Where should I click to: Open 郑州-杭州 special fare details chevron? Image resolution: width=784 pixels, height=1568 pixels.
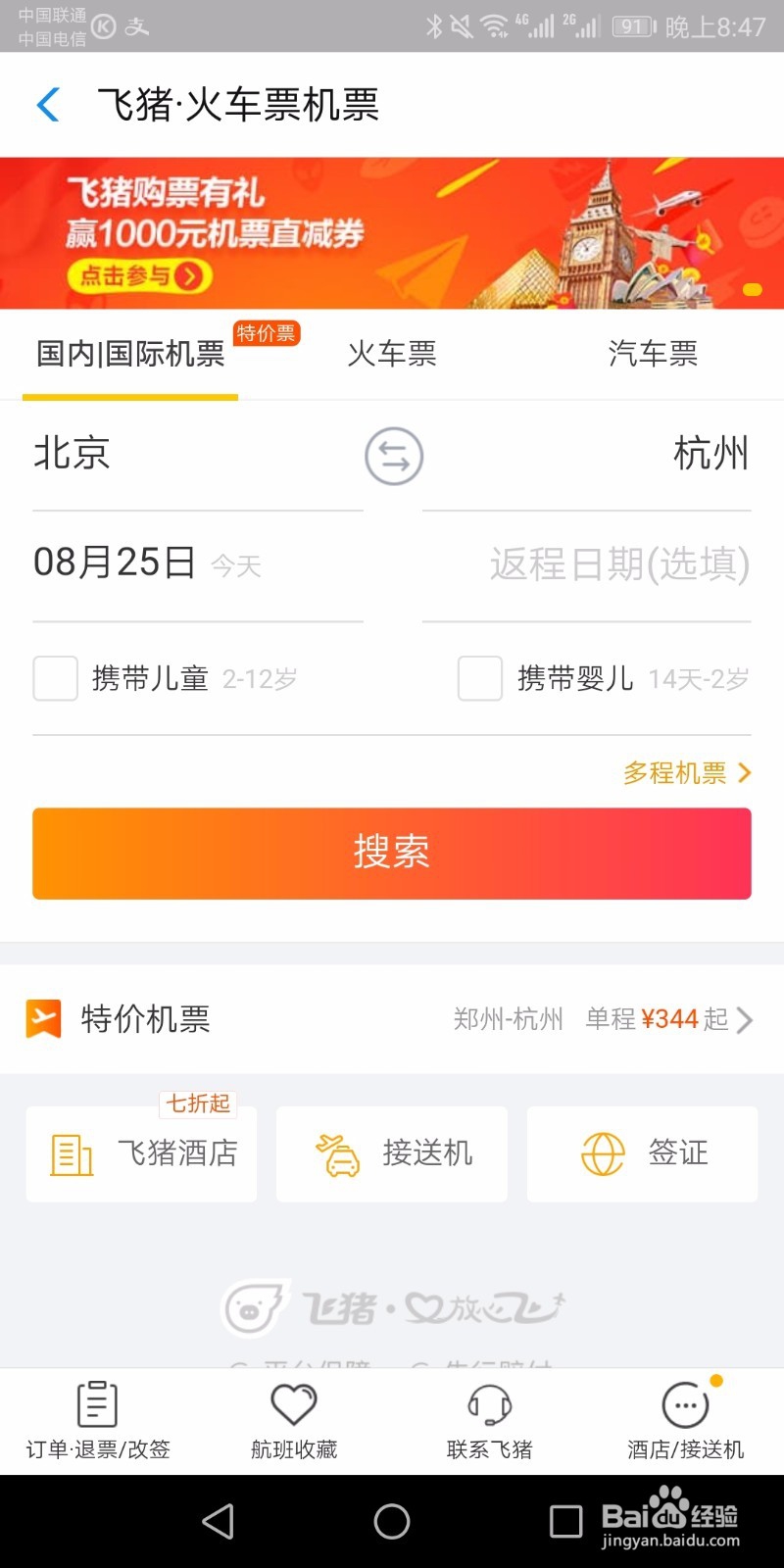[743, 1019]
